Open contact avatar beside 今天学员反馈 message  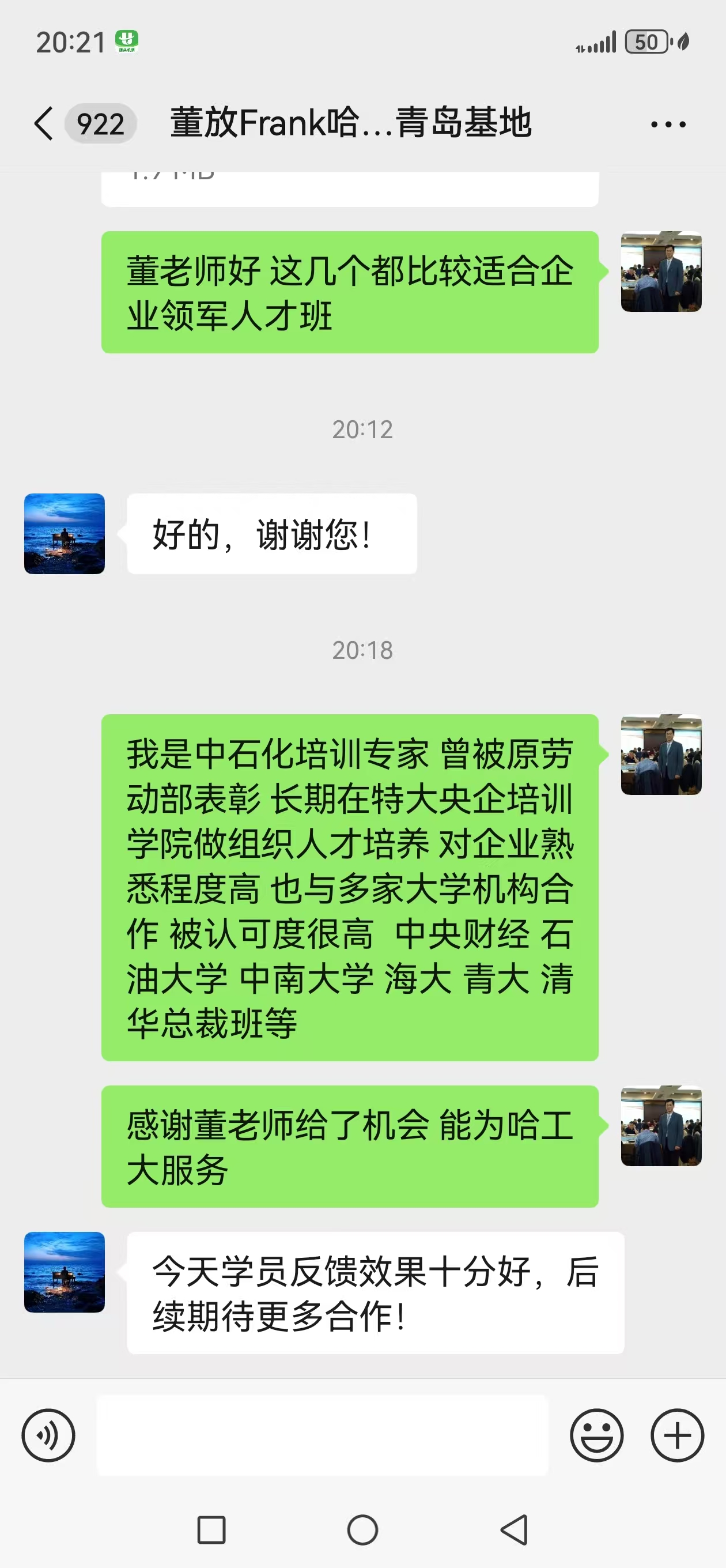click(65, 1272)
